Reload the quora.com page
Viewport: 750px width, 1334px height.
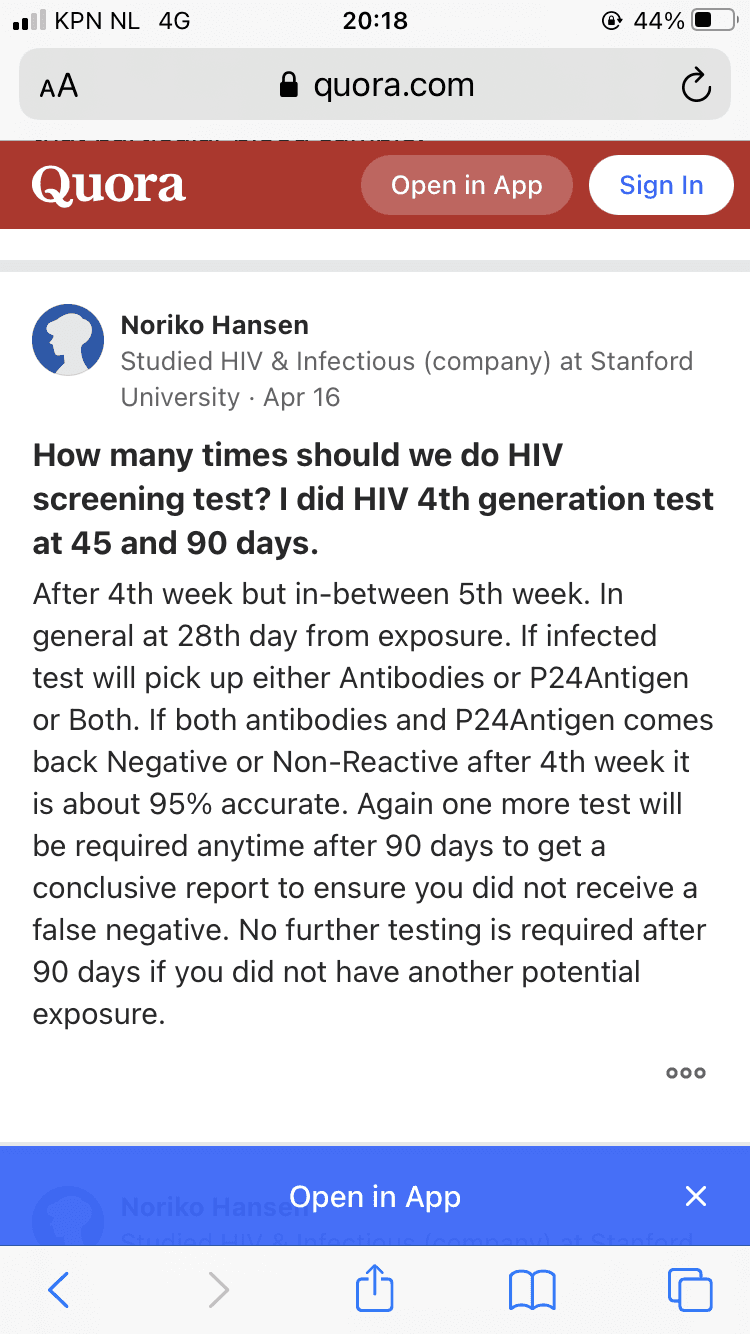coord(695,86)
